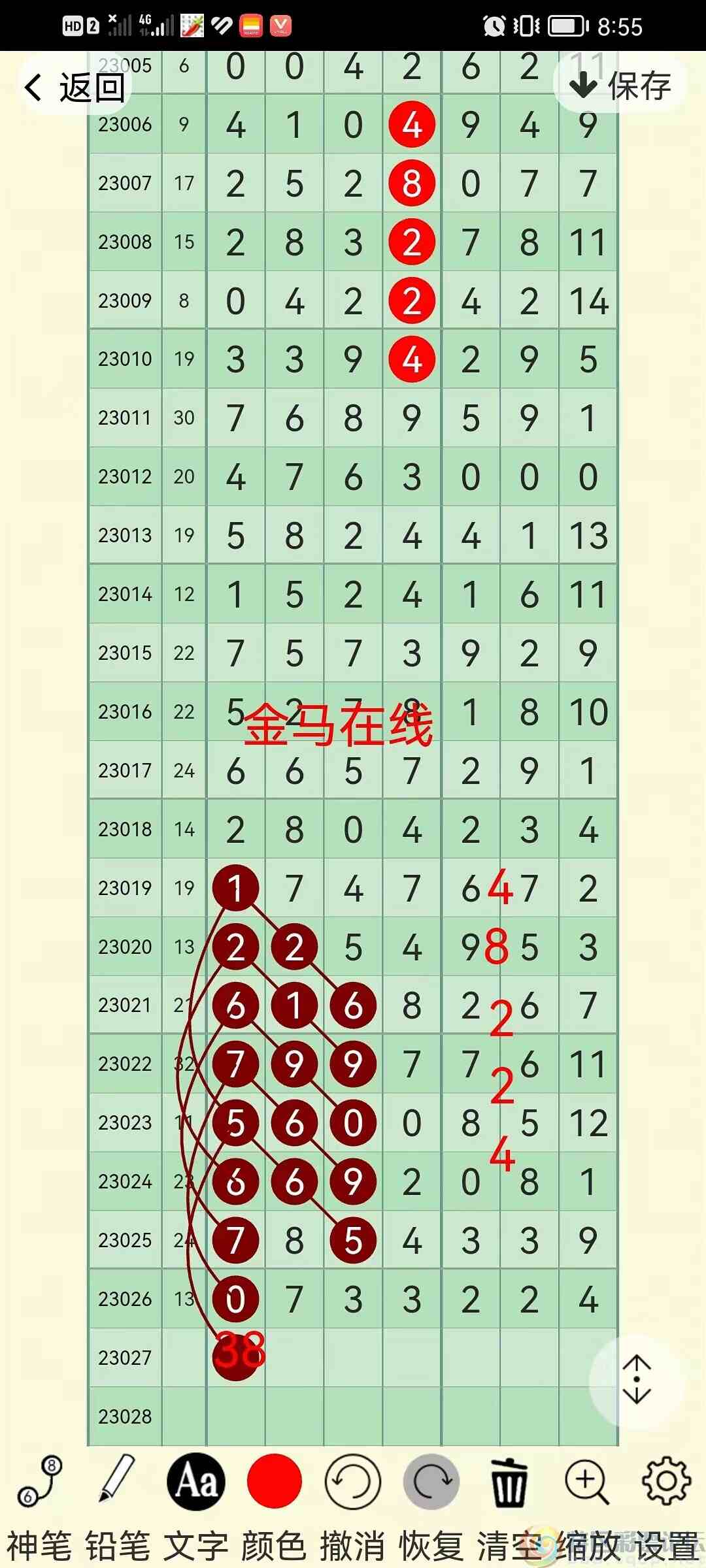Tap the dark circled 0 in row 23026

coord(236,1298)
